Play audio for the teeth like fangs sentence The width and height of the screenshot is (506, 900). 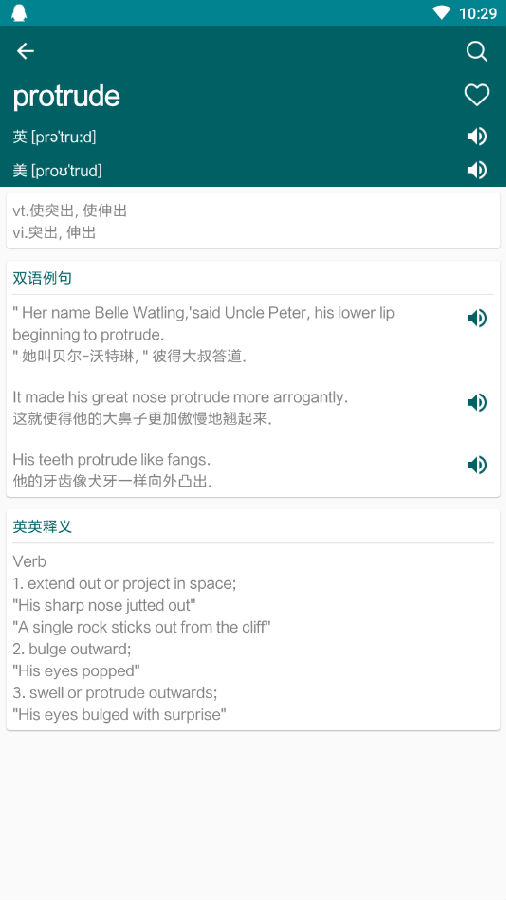(477, 465)
